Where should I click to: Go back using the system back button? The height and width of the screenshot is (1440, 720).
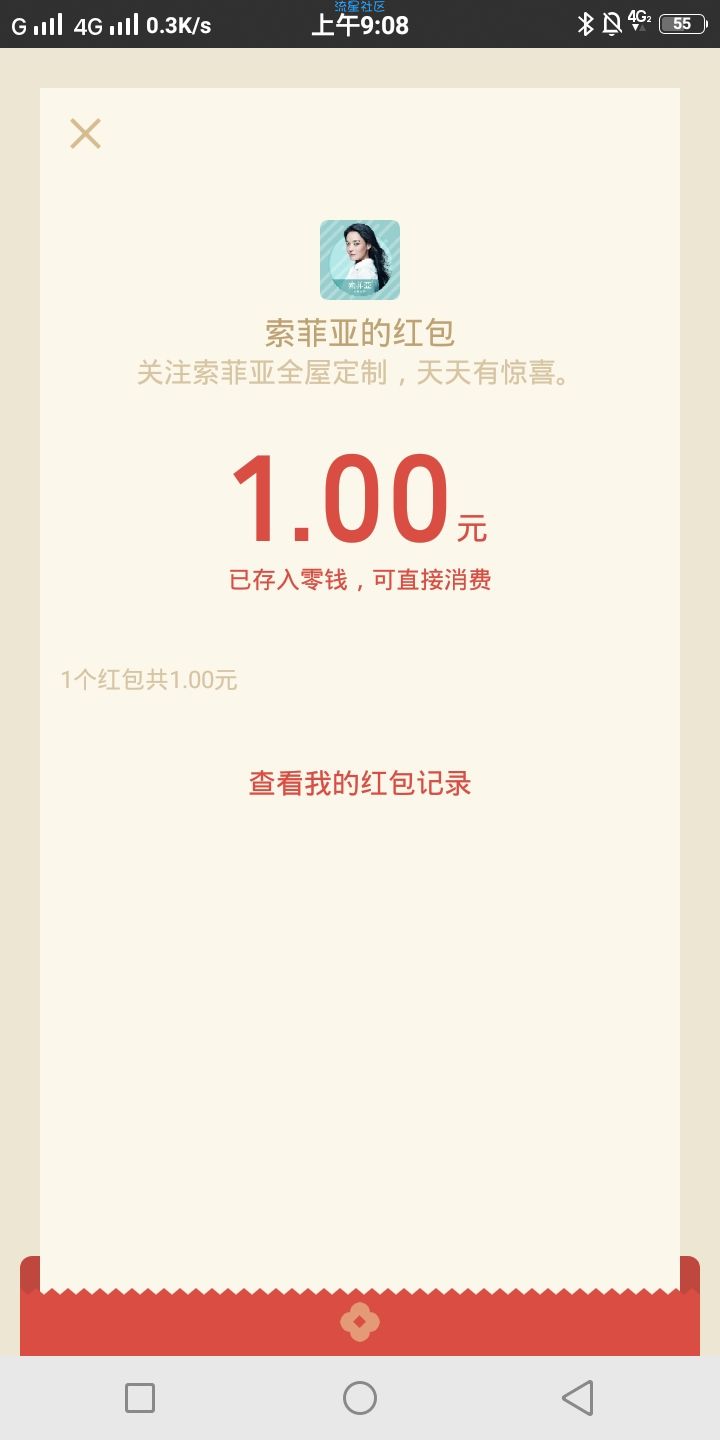tap(578, 1397)
